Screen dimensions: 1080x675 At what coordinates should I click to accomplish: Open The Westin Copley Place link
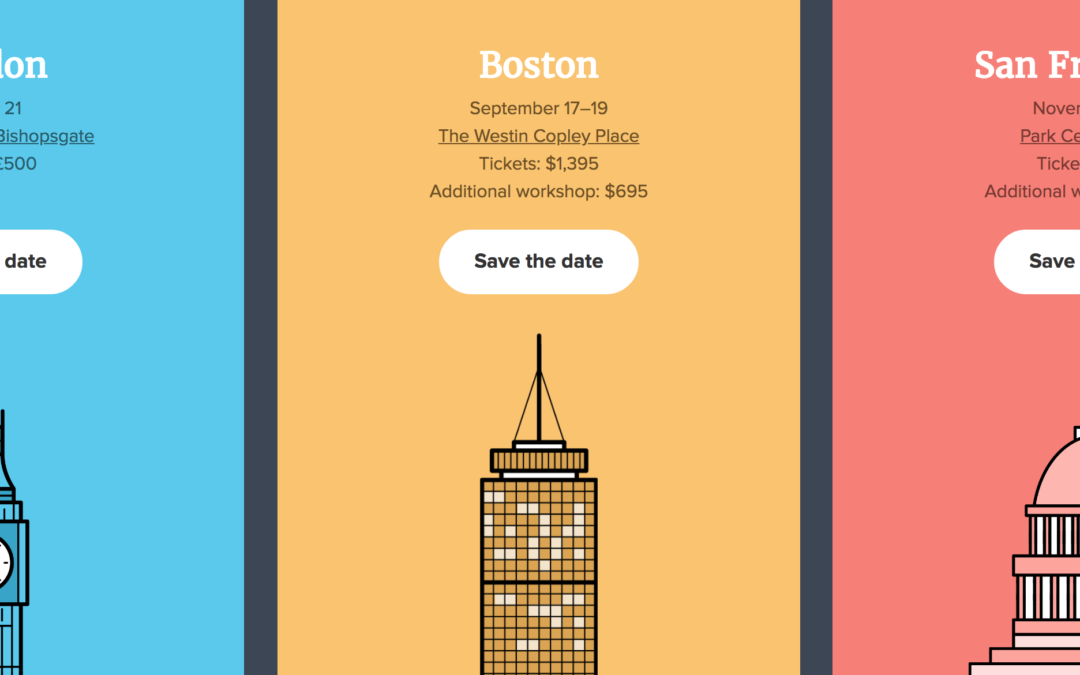(538, 136)
